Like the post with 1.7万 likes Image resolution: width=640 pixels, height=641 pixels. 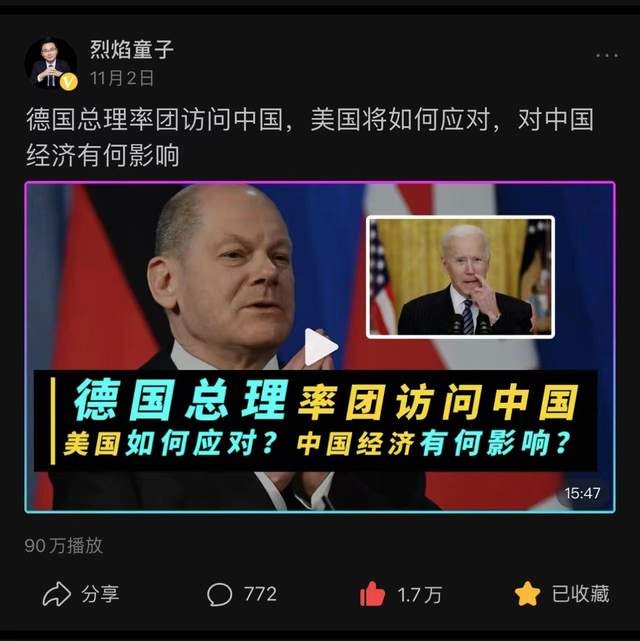[x=400, y=594]
